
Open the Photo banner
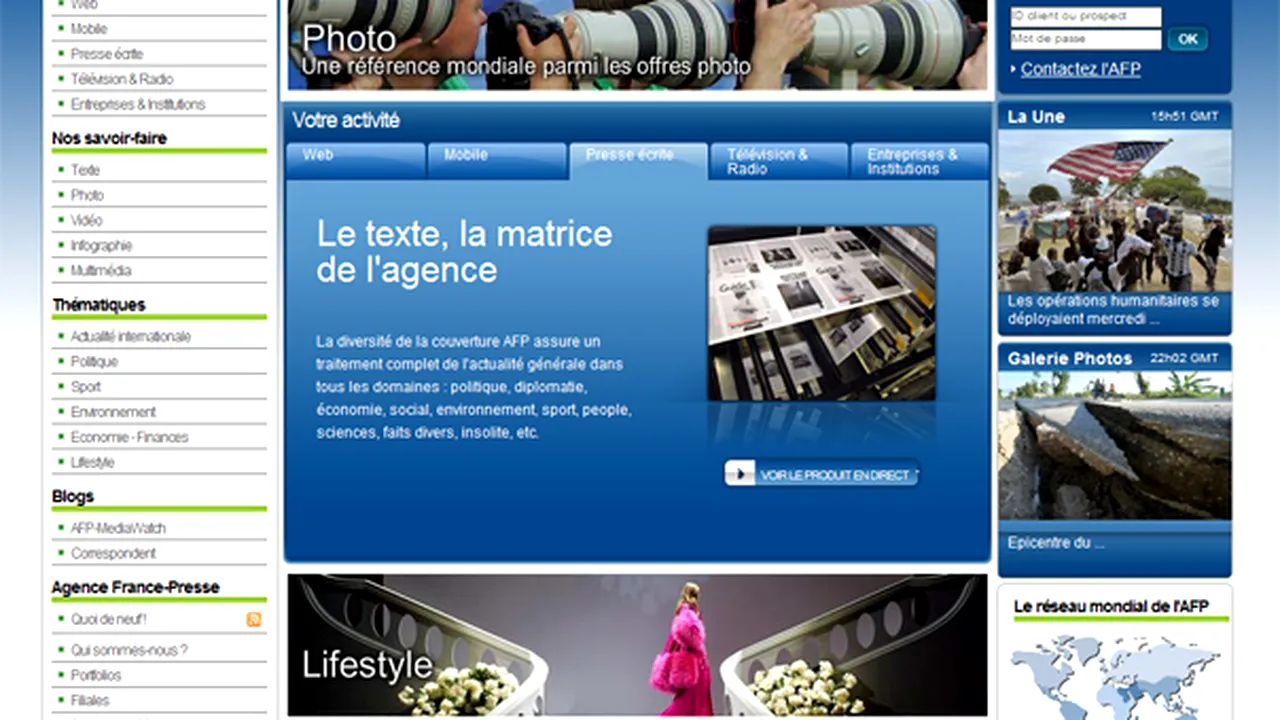636,45
